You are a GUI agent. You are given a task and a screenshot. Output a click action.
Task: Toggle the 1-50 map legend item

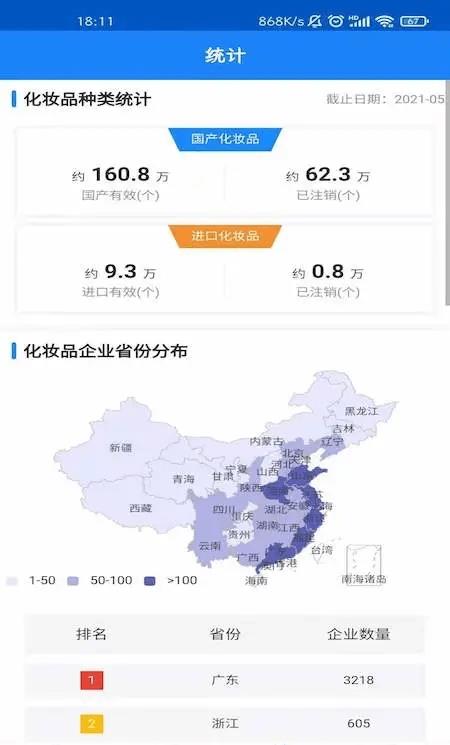pos(31,581)
